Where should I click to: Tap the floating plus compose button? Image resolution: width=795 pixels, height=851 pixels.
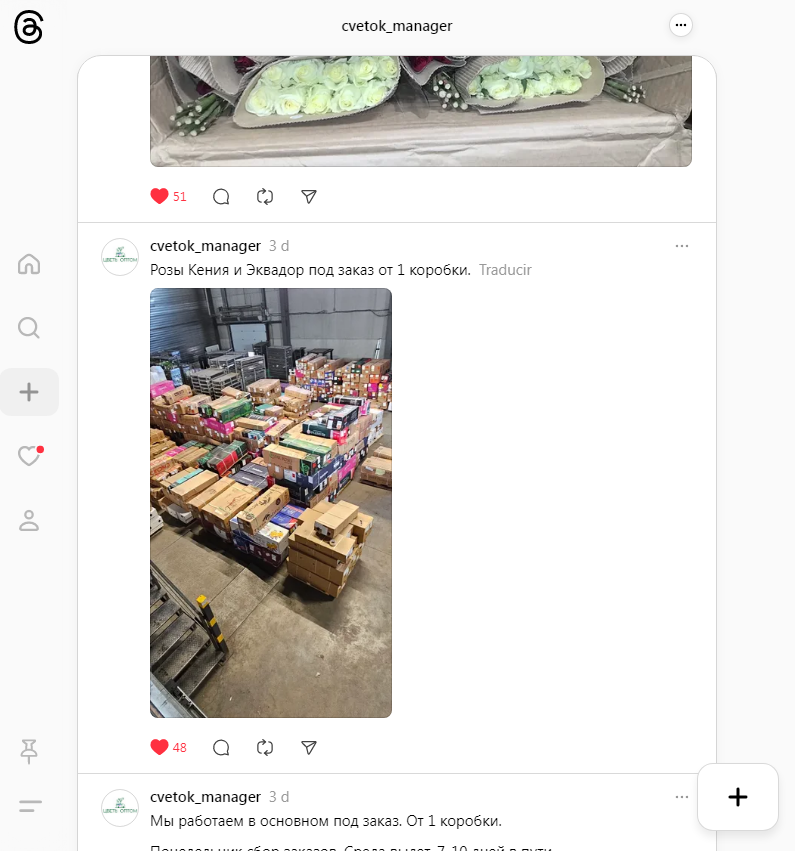pos(737,797)
